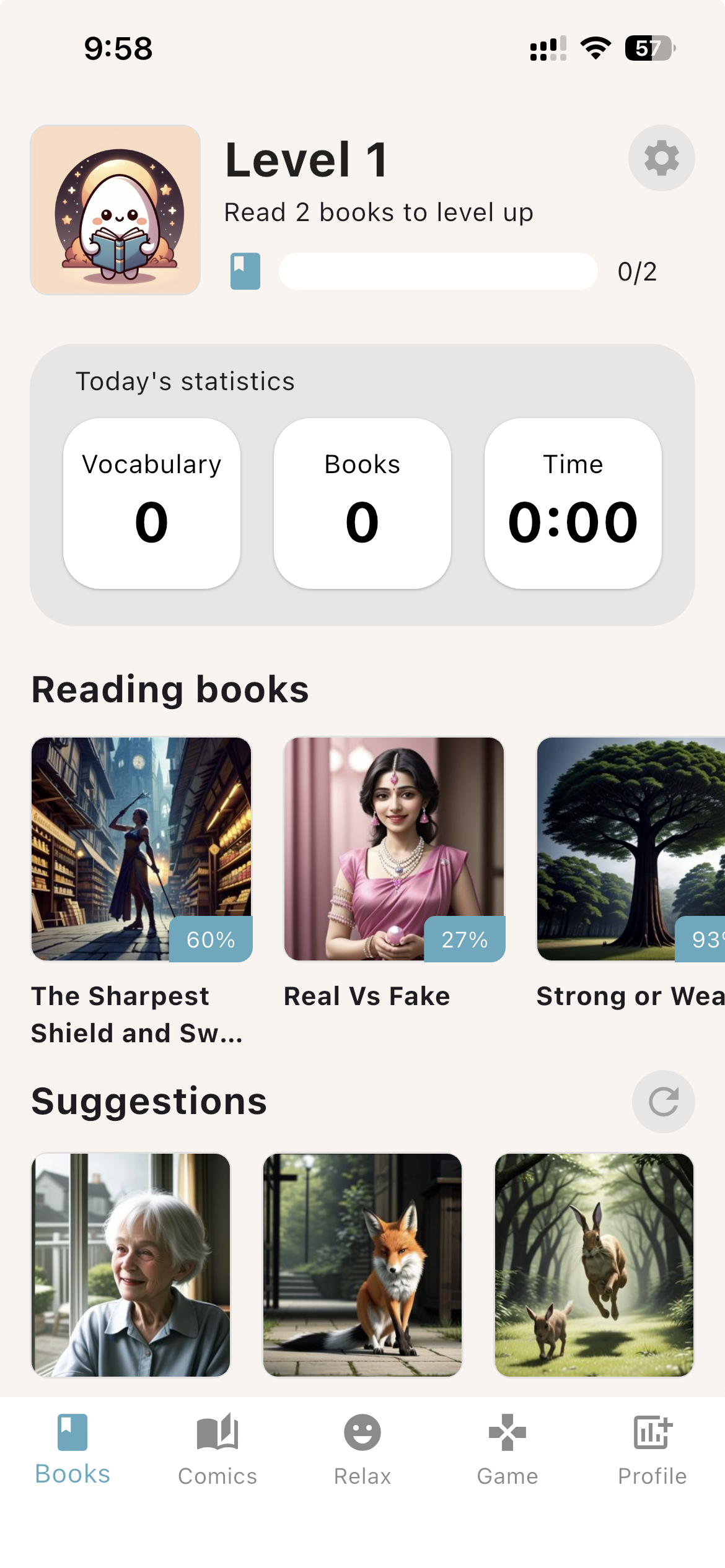Click the reading ghost avatar image
725x1568 pixels.
tap(115, 208)
